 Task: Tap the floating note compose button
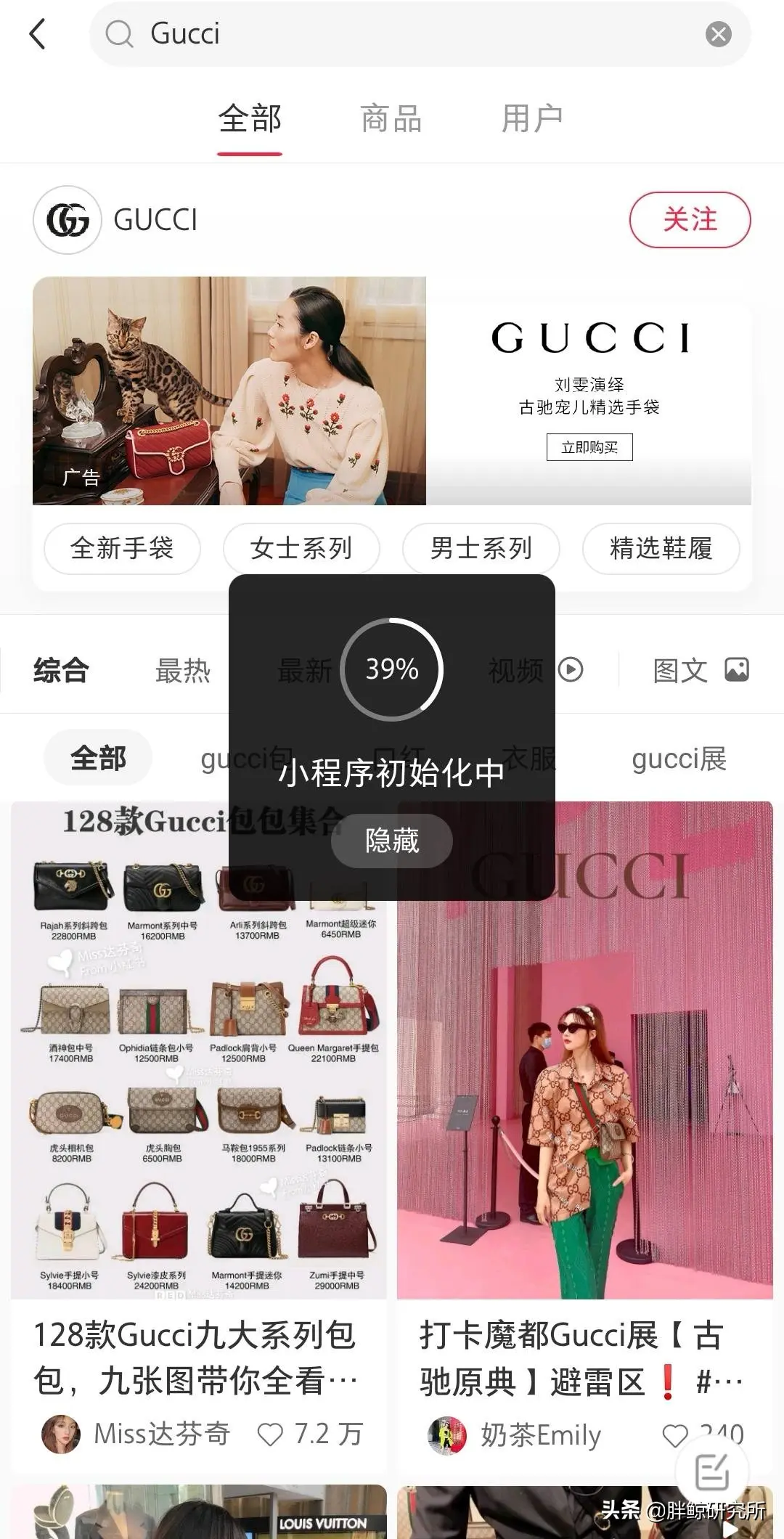(711, 1471)
